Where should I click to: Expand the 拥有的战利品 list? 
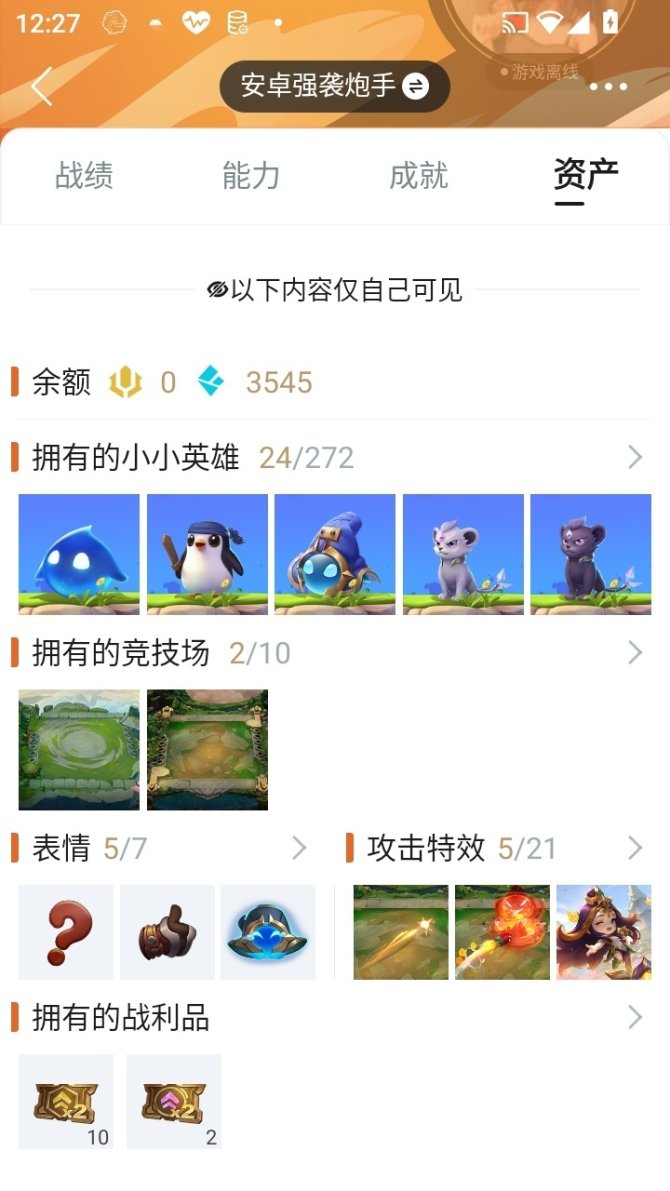coord(634,1018)
